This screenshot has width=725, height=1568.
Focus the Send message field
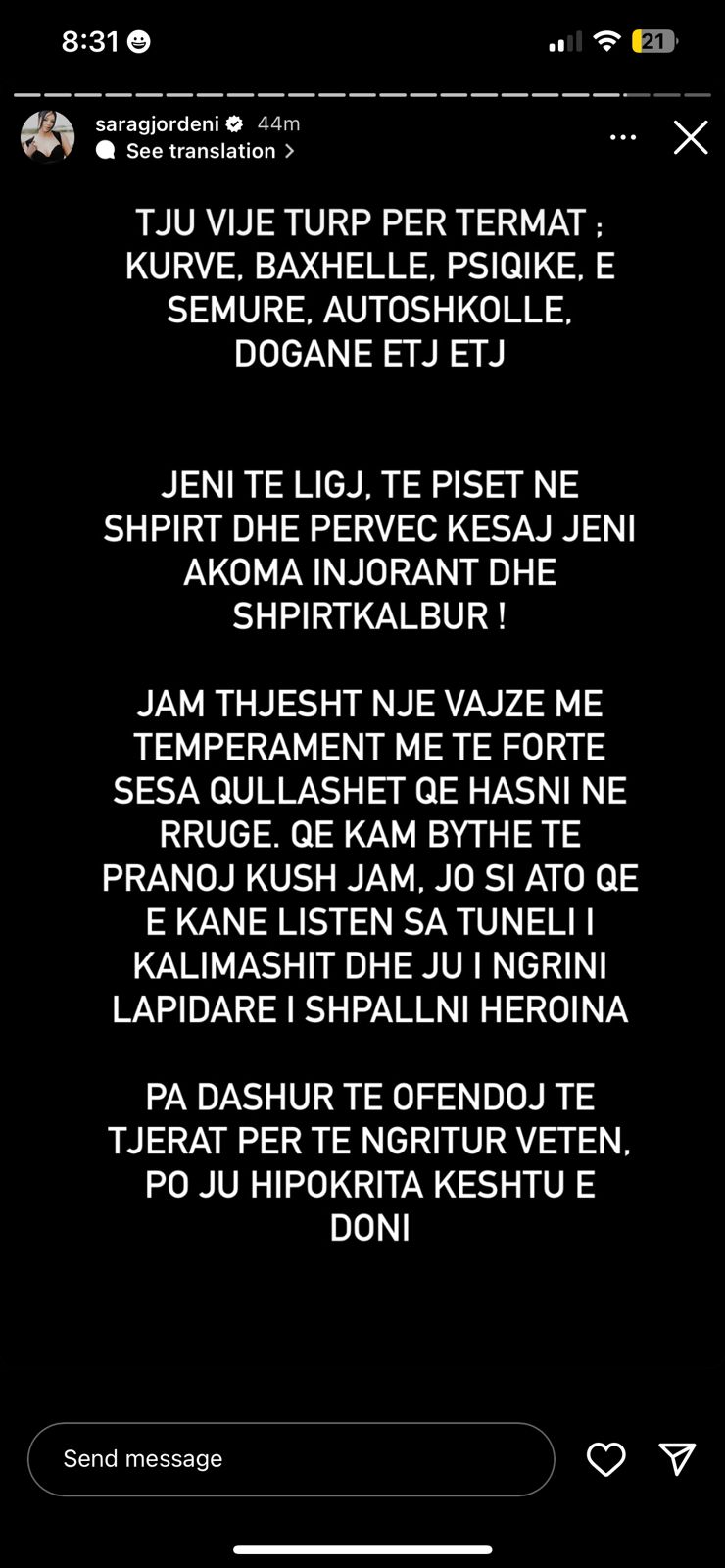[x=291, y=1458]
